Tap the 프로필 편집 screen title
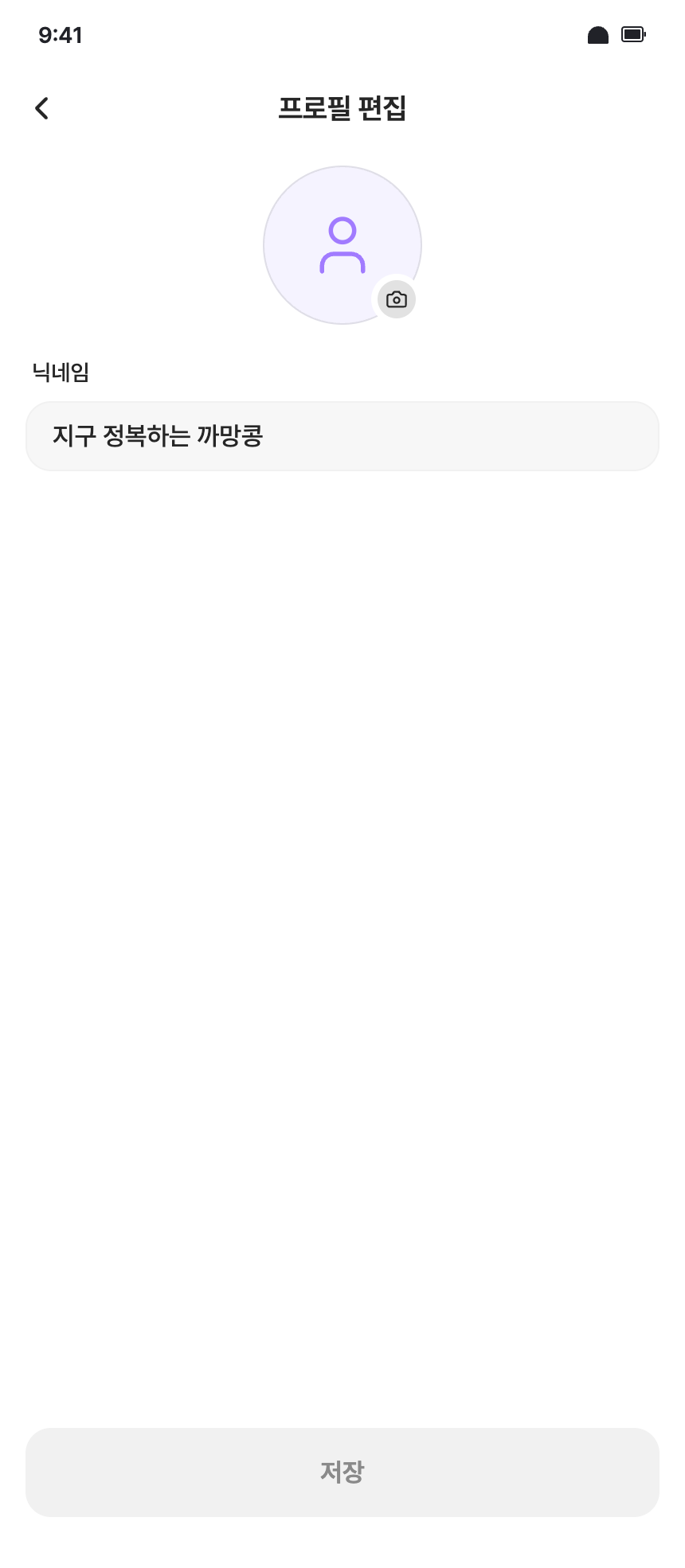 tap(342, 109)
